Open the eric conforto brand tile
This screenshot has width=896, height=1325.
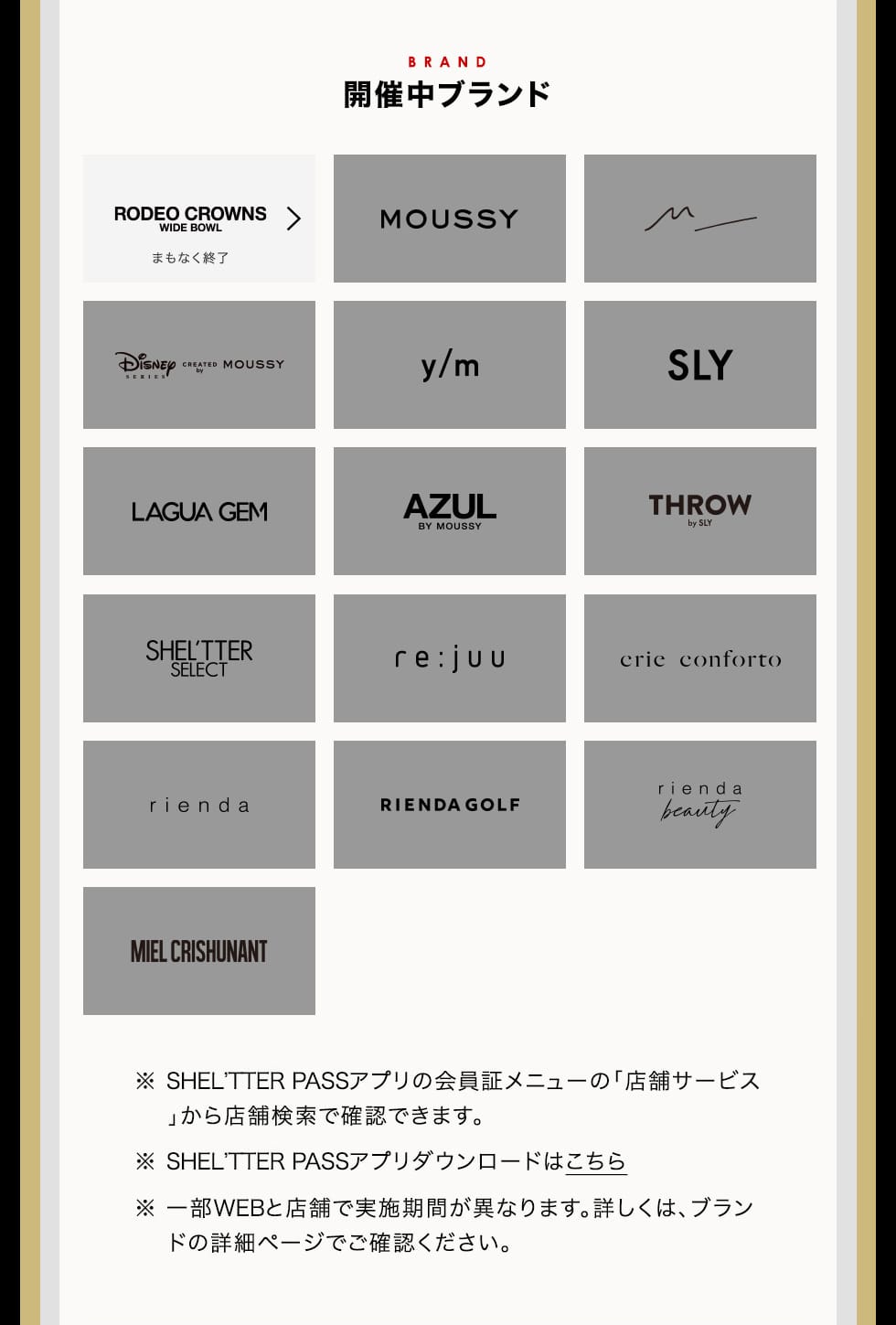click(699, 658)
